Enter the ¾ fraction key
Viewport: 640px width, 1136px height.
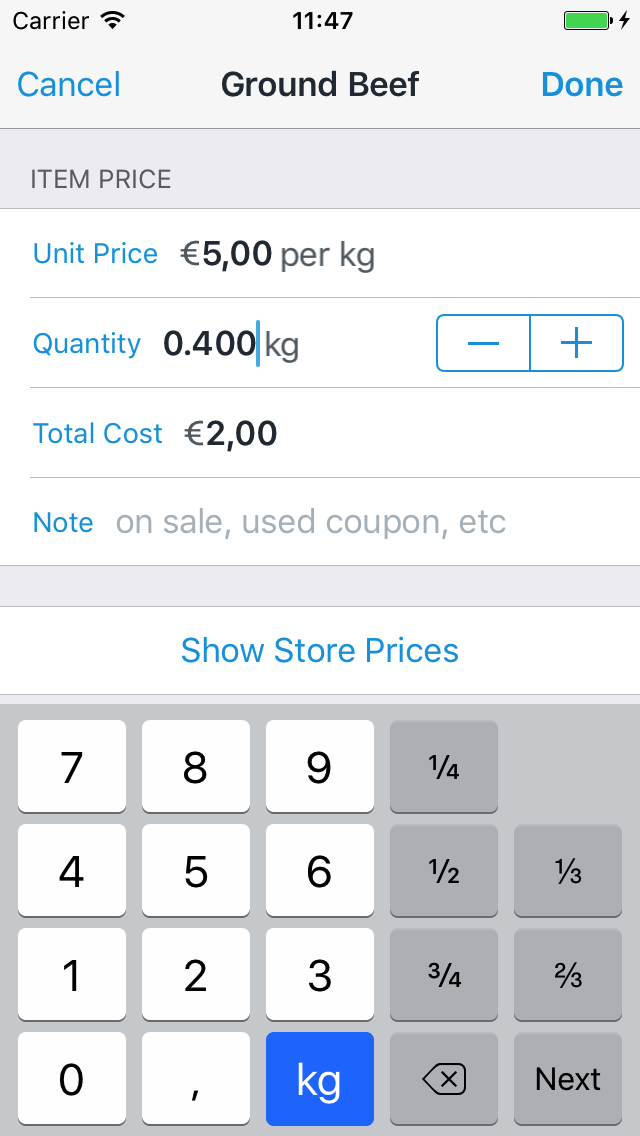coord(444,975)
